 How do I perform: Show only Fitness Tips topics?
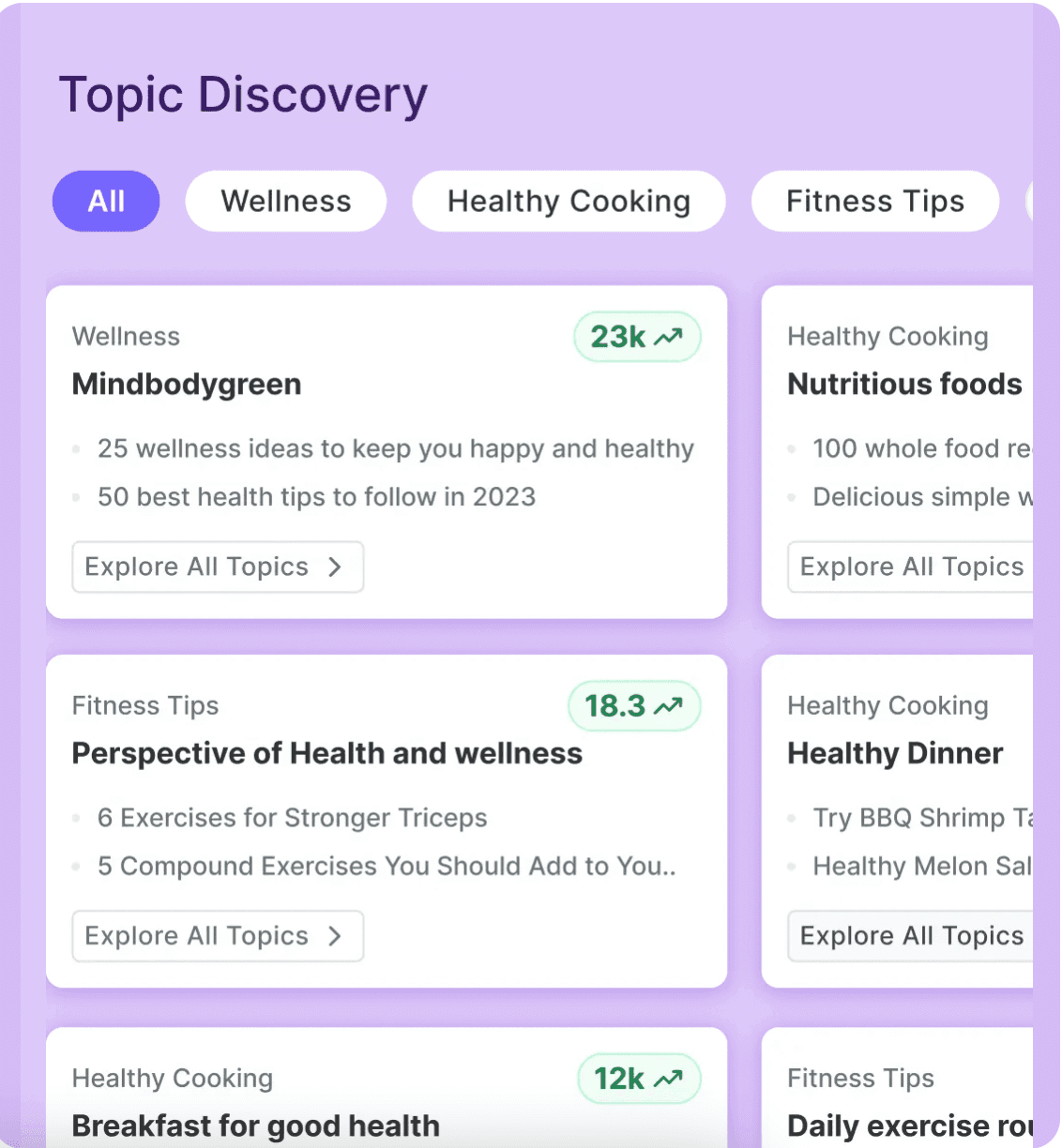(x=874, y=201)
